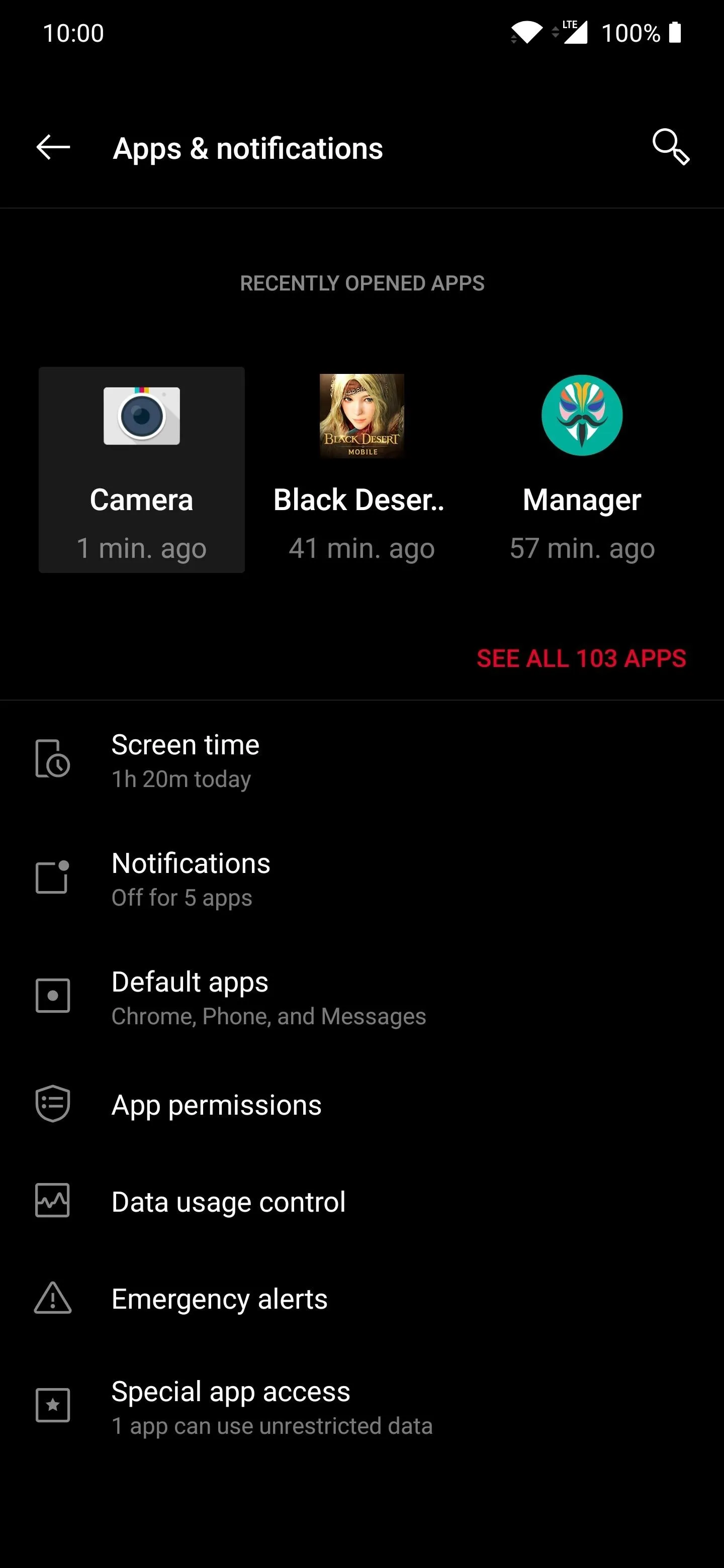See all 103 apps

point(581,658)
